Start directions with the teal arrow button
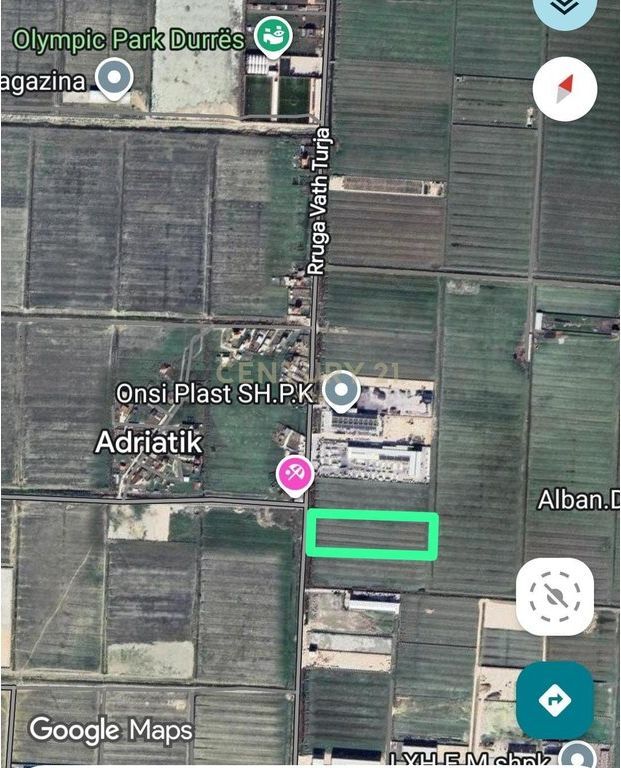 (555, 700)
